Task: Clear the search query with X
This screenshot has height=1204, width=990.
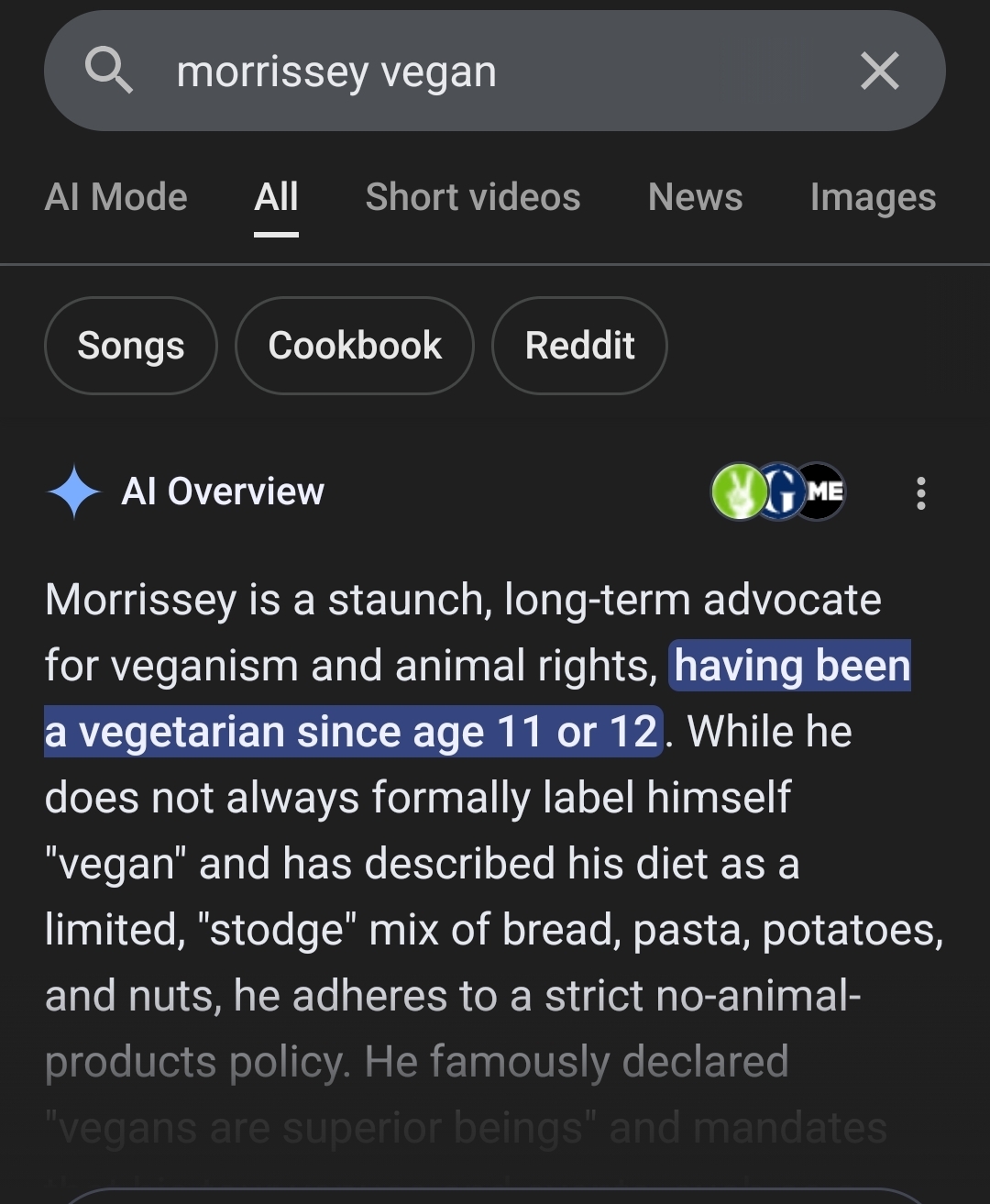Action: [879, 72]
